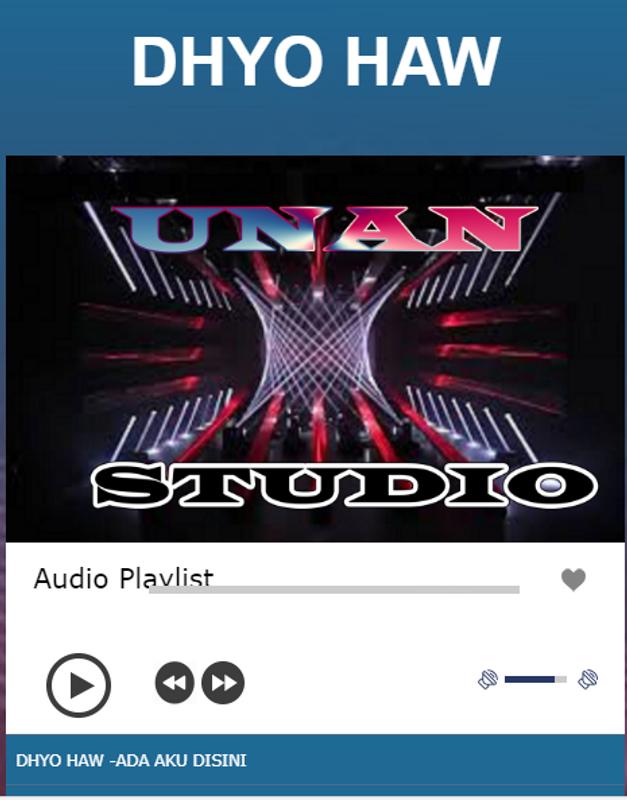Lower volume with the left speaker icon
The image size is (627, 800).
[488, 680]
